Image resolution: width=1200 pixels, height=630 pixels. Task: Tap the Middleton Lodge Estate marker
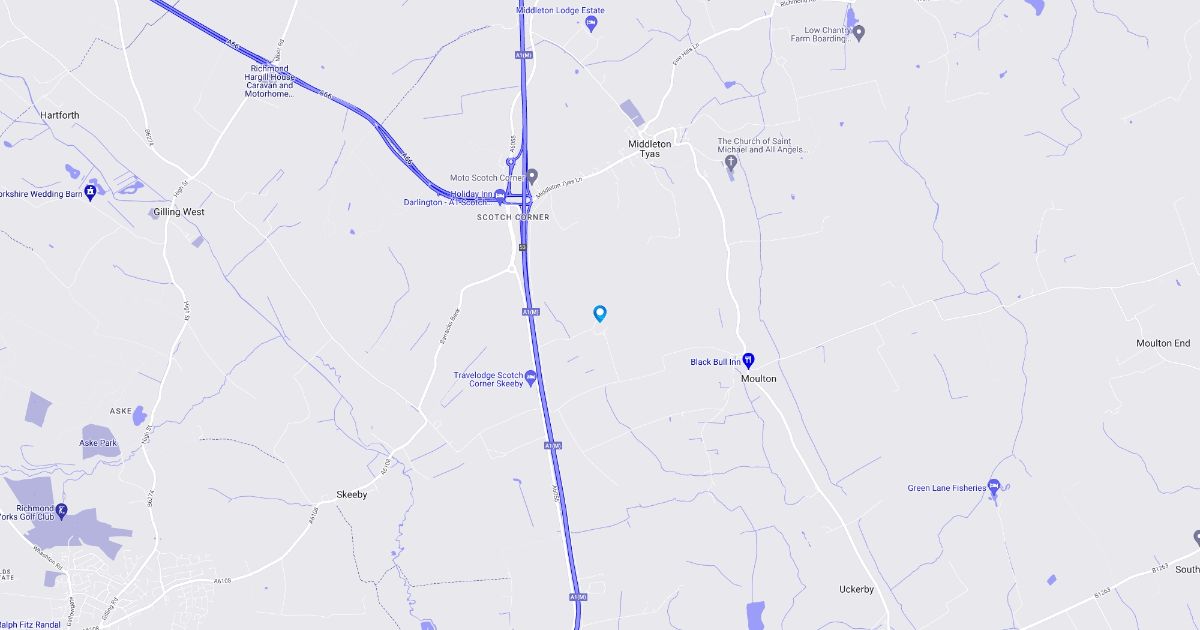tap(591, 23)
